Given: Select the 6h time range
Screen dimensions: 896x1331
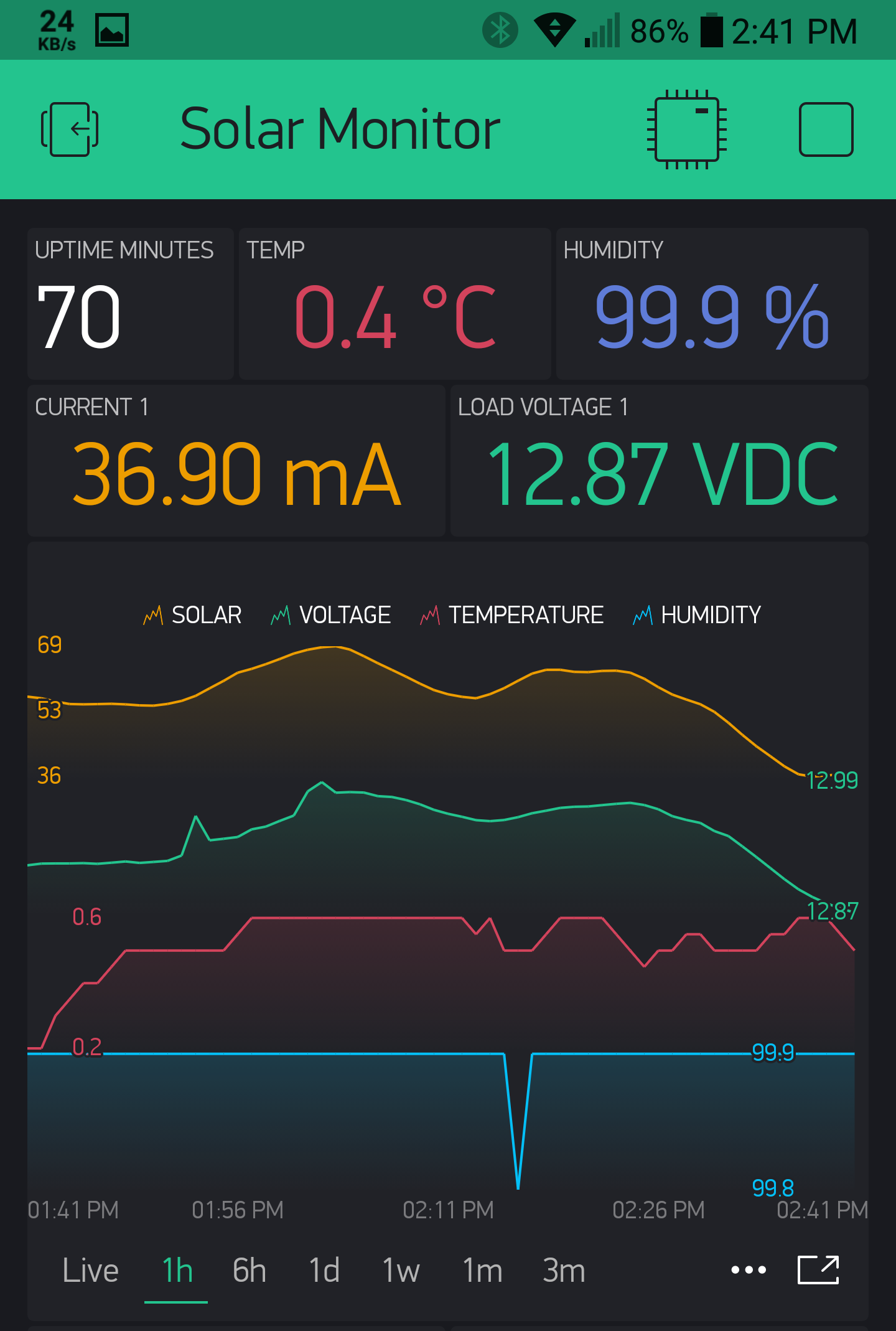Looking at the screenshot, I should coord(249,1270).
